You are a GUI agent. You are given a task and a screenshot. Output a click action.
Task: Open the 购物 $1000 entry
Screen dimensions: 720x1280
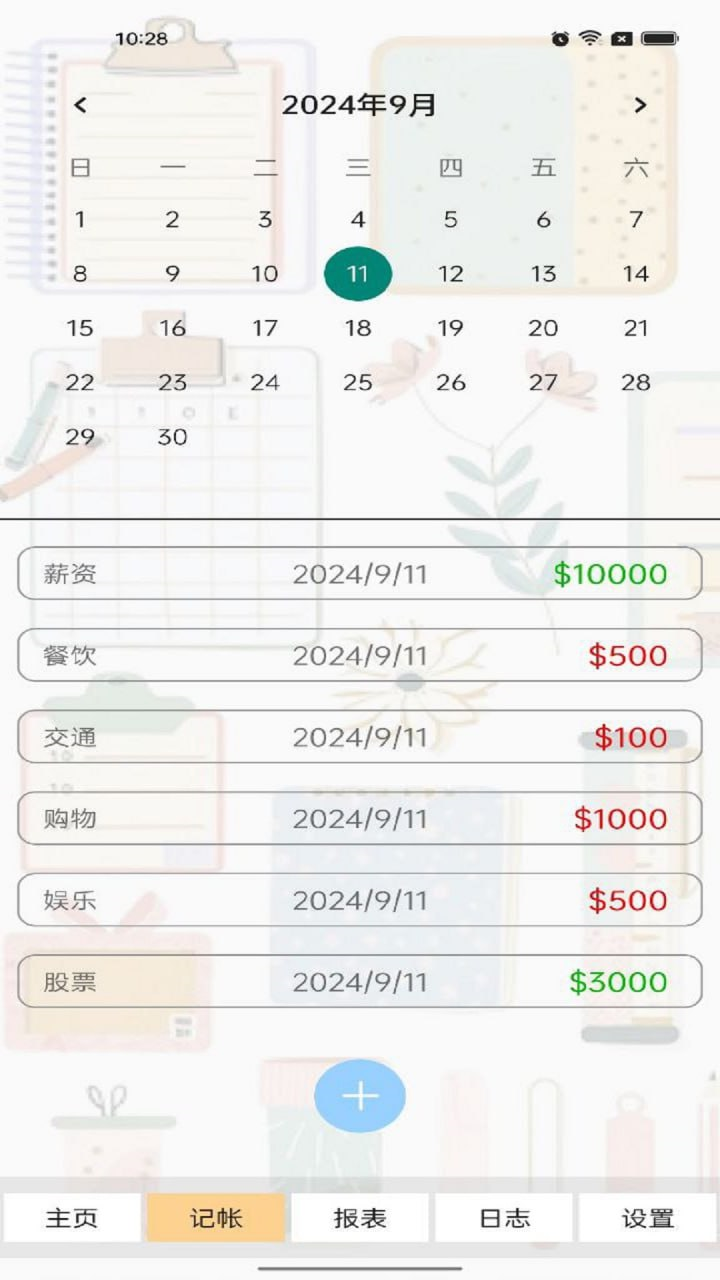(x=360, y=819)
